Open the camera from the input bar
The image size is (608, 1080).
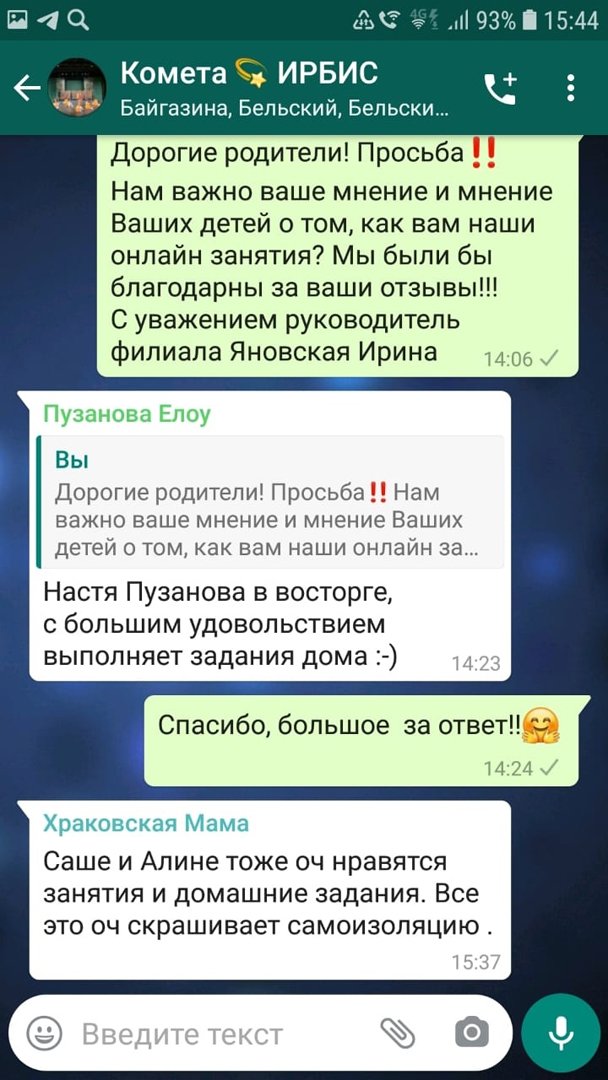click(x=471, y=1033)
